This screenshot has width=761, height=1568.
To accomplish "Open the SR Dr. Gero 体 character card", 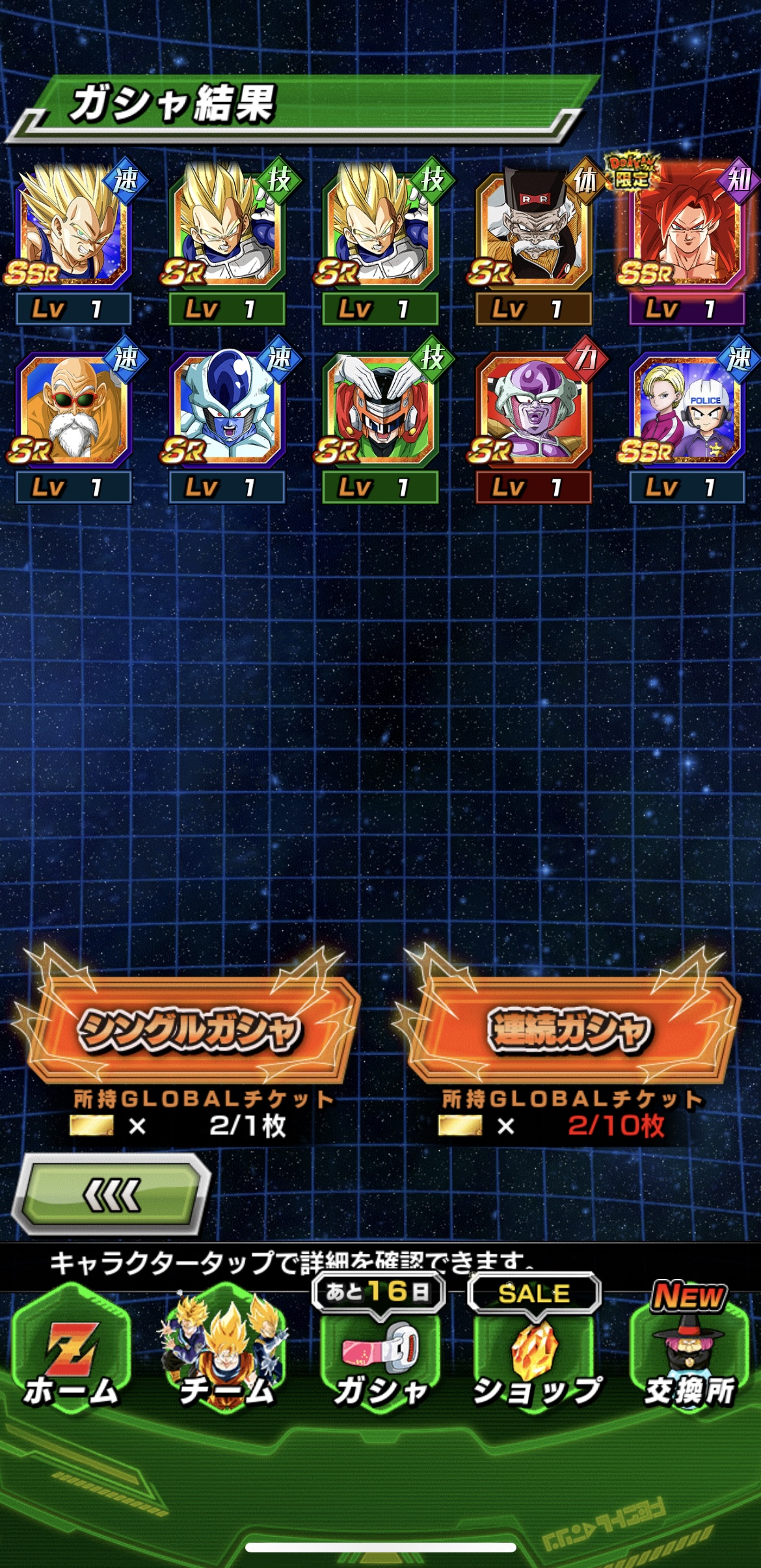I will (x=533, y=241).
